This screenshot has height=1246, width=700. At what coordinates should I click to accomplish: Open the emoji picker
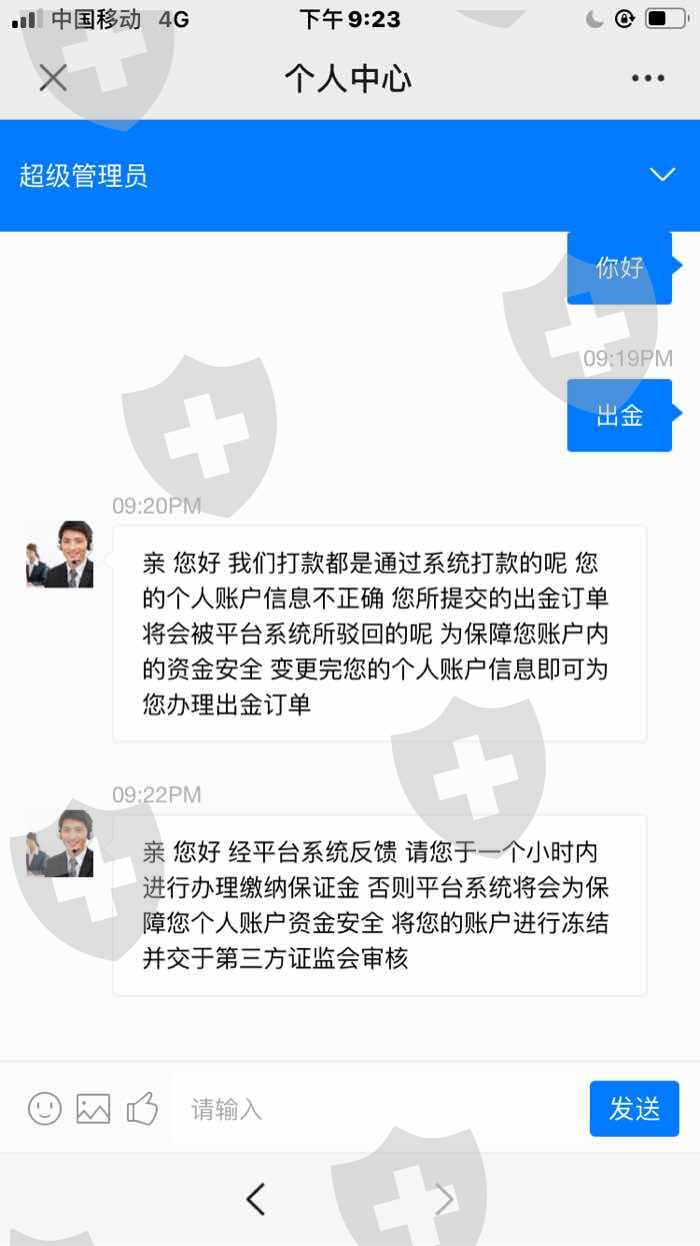click(x=45, y=1108)
